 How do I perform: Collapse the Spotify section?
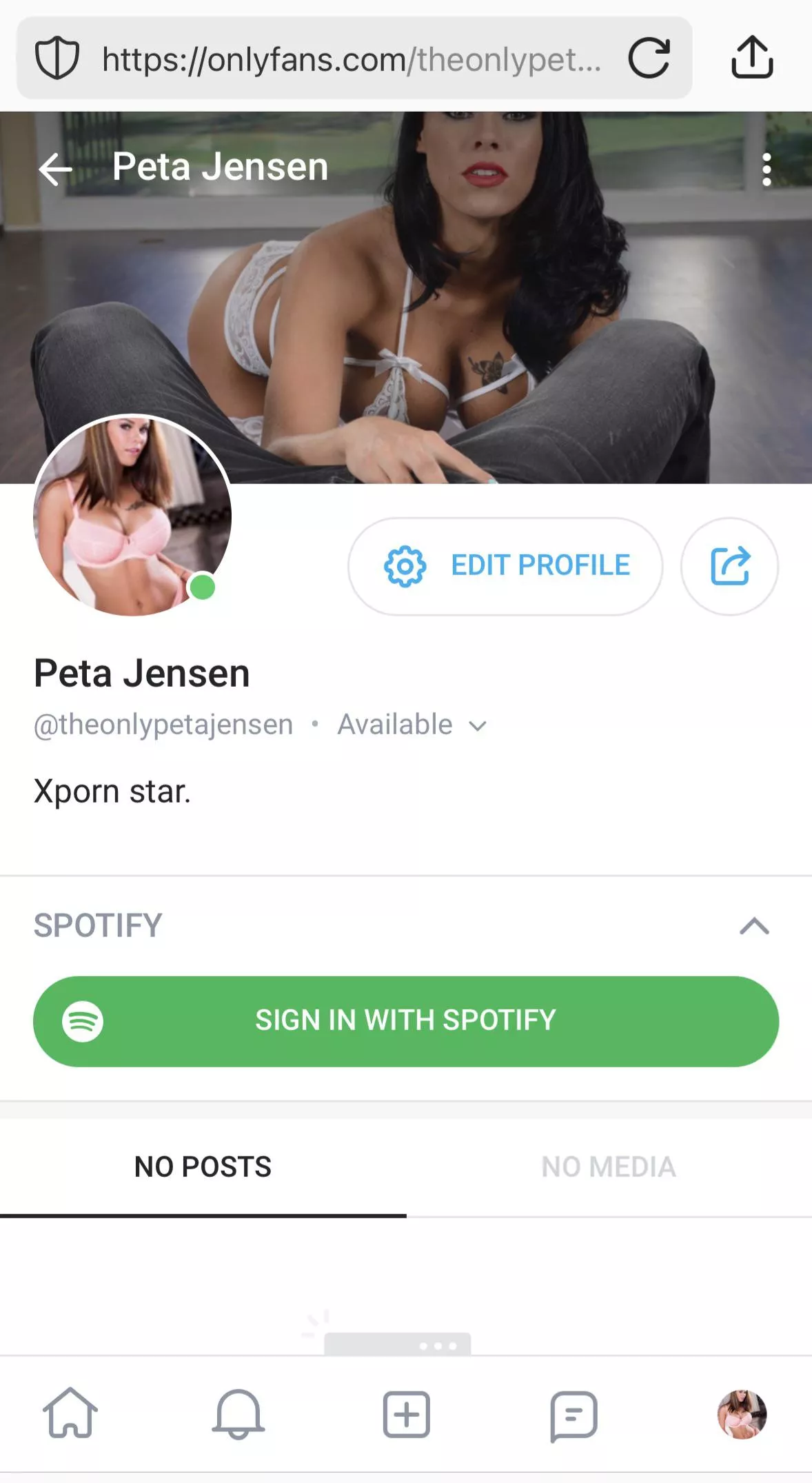pos(754,926)
